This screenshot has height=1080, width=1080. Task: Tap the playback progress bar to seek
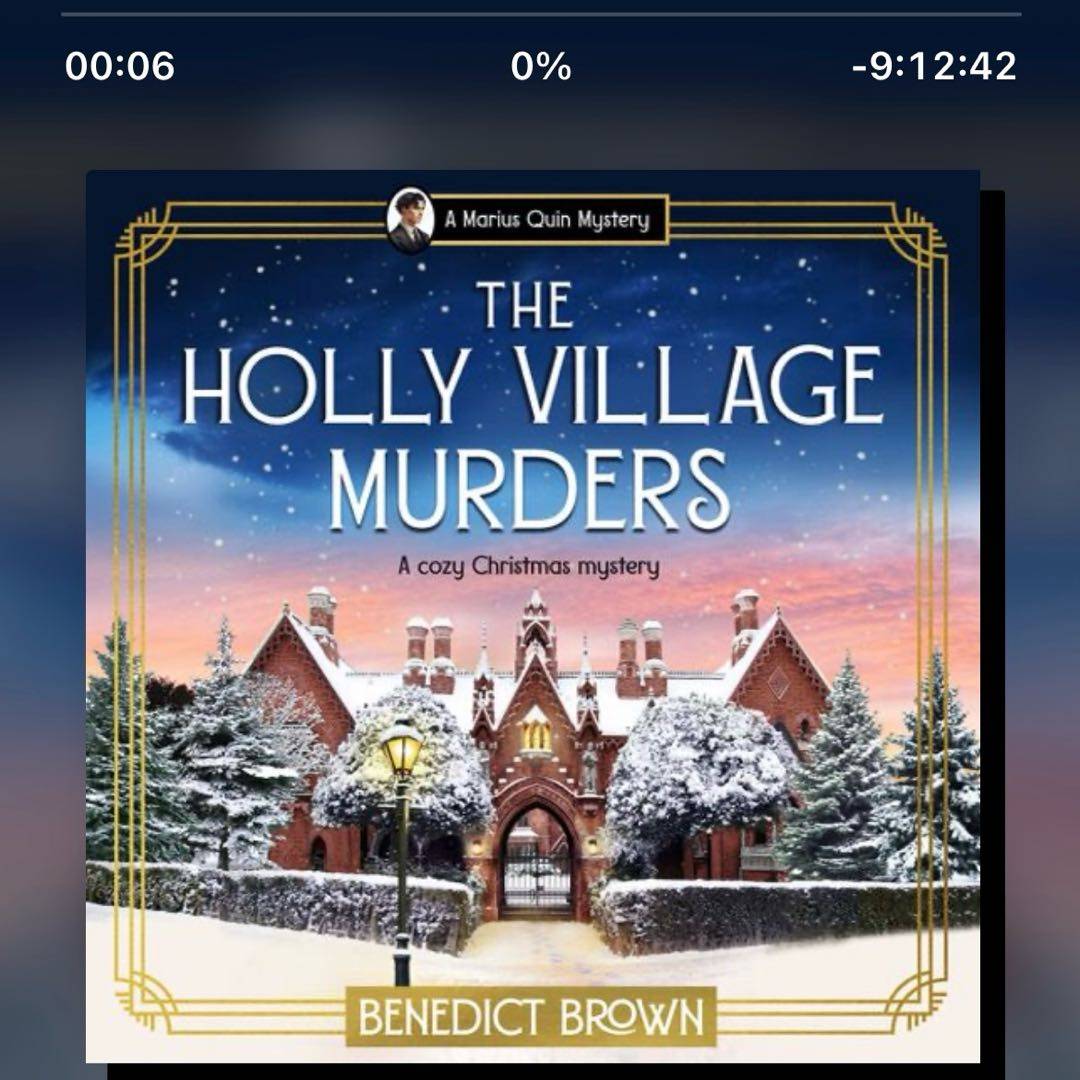(x=540, y=14)
